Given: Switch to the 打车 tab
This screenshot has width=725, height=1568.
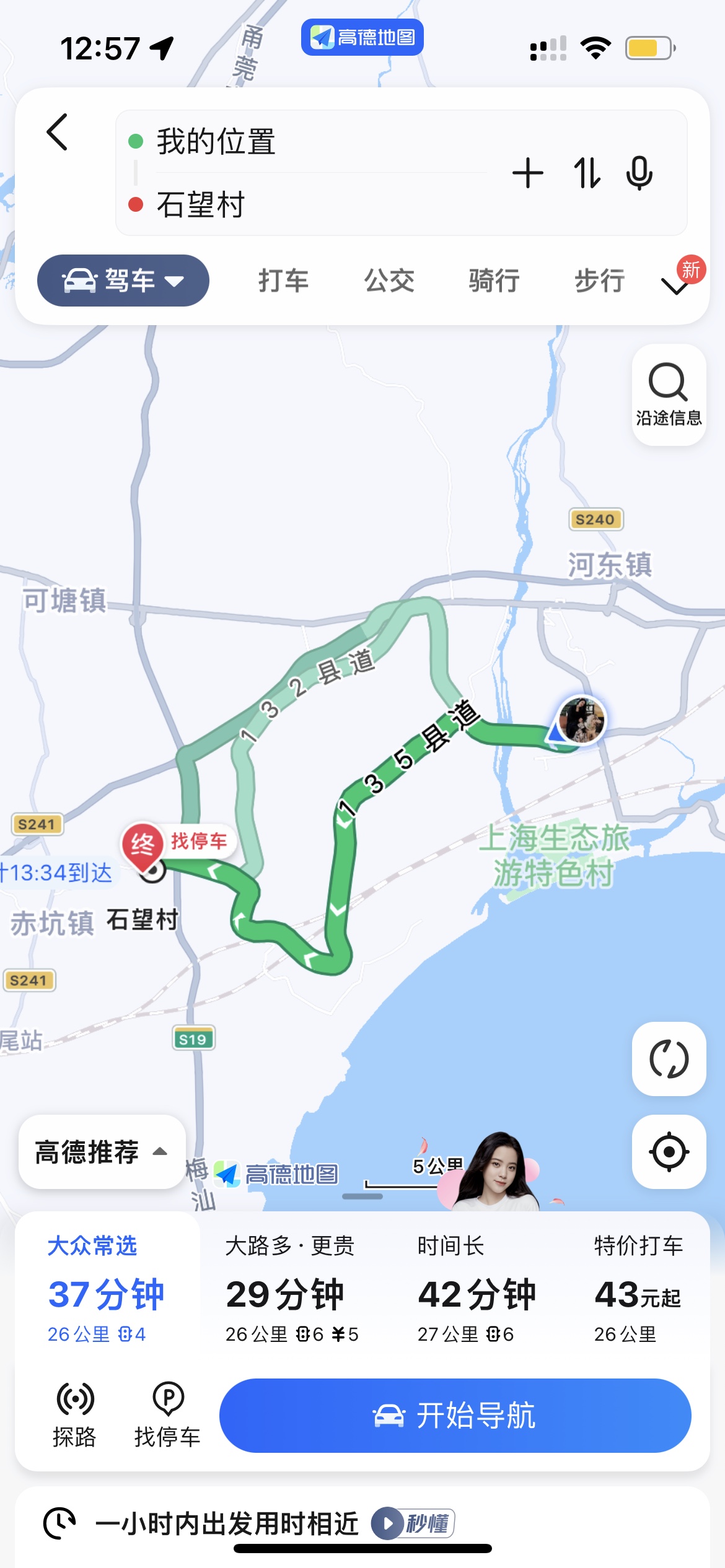Looking at the screenshot, I should 283,281.
